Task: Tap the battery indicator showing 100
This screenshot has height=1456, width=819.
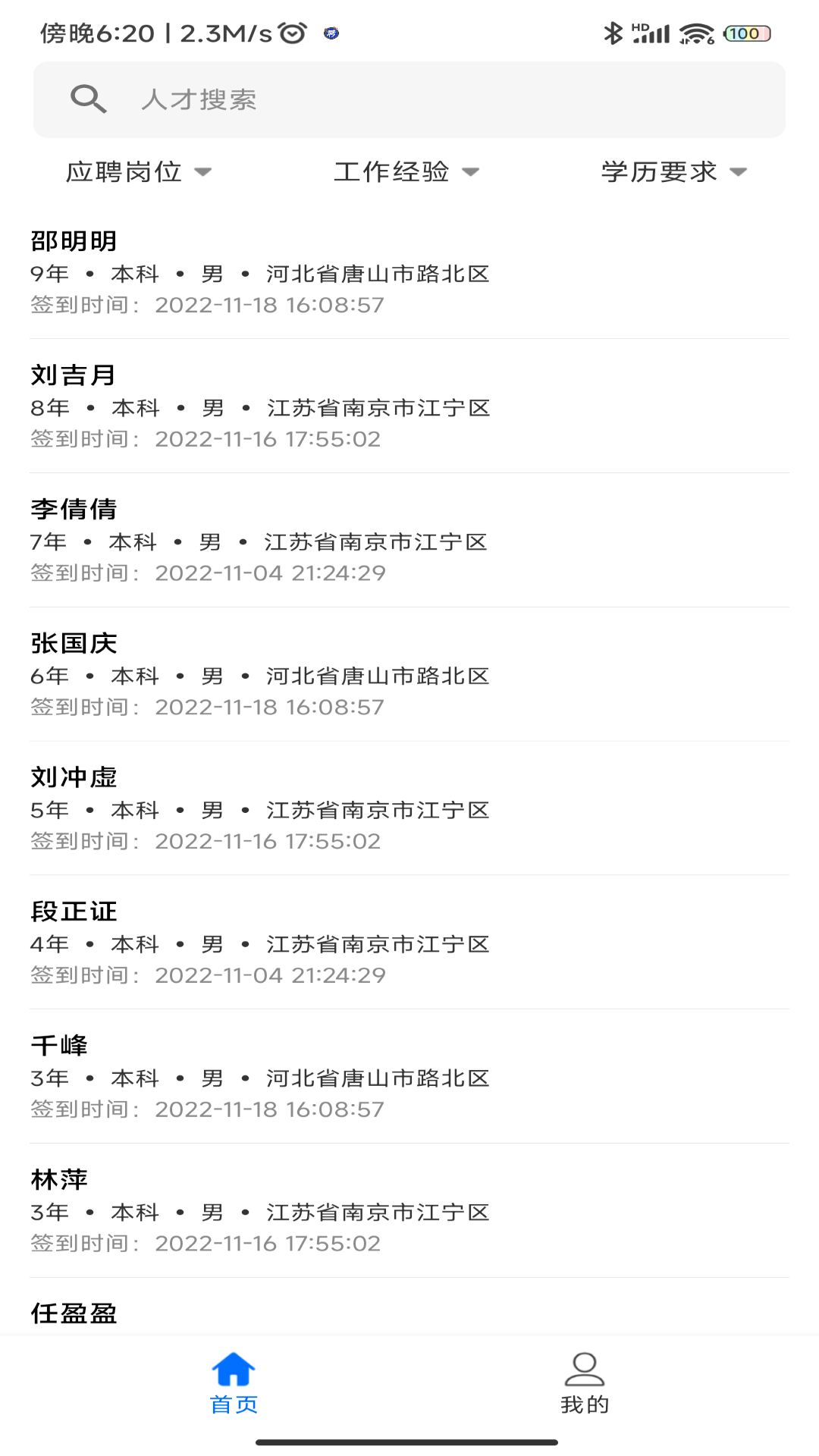Action: [x=747, y=33]
